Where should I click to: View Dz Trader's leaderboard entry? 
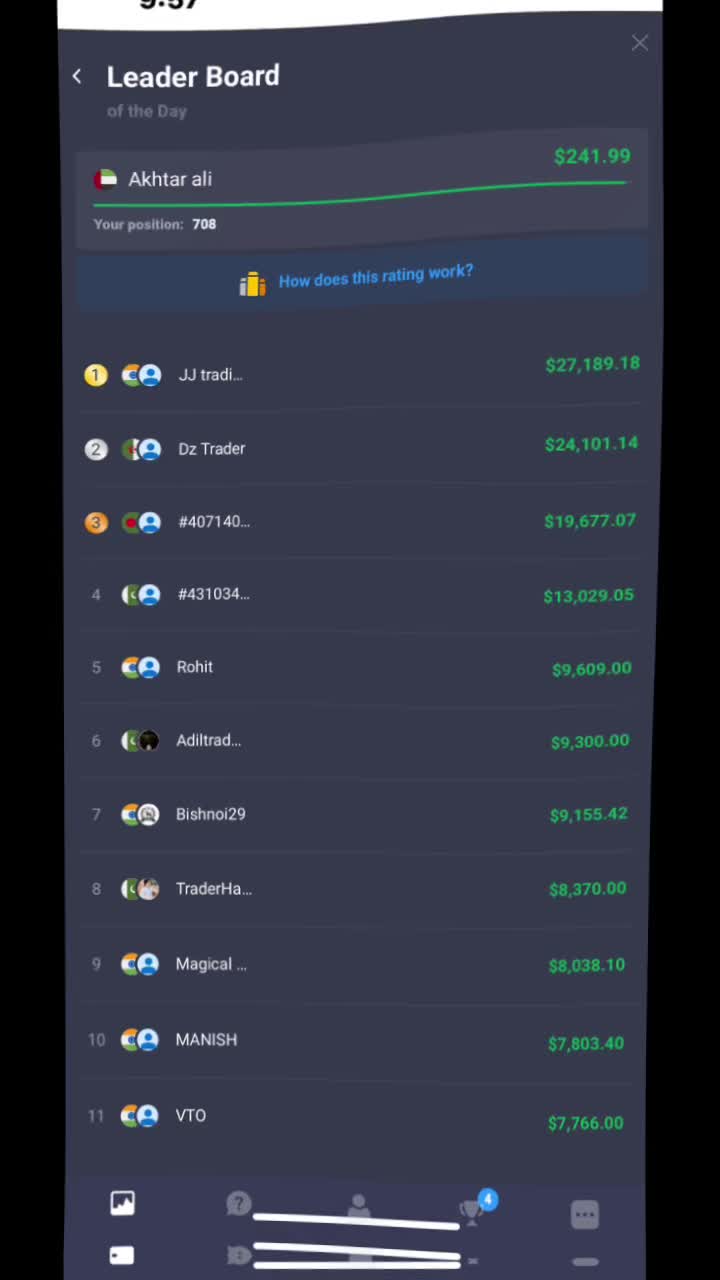click(361, 447)
